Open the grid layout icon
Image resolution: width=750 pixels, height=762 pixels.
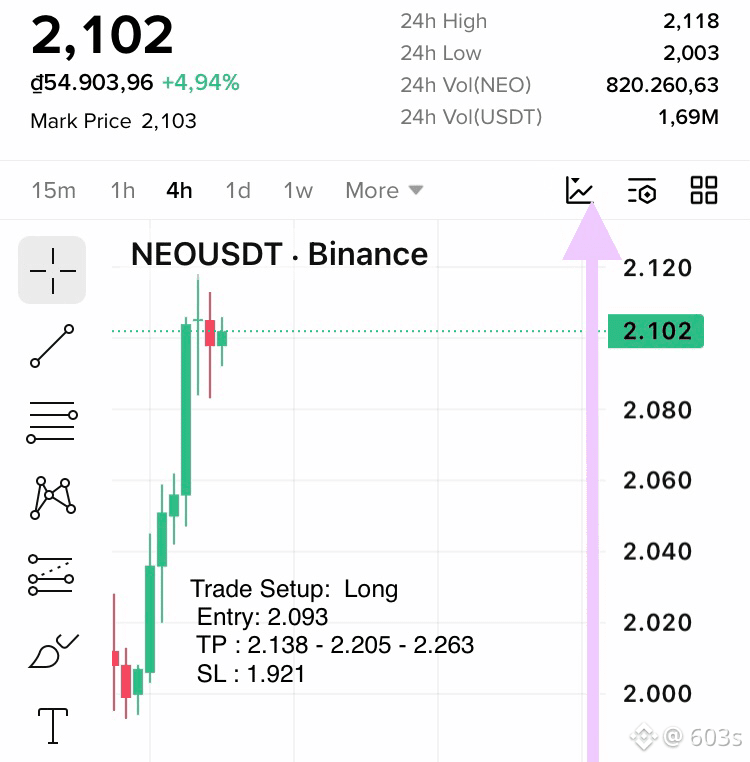[704, 190]
